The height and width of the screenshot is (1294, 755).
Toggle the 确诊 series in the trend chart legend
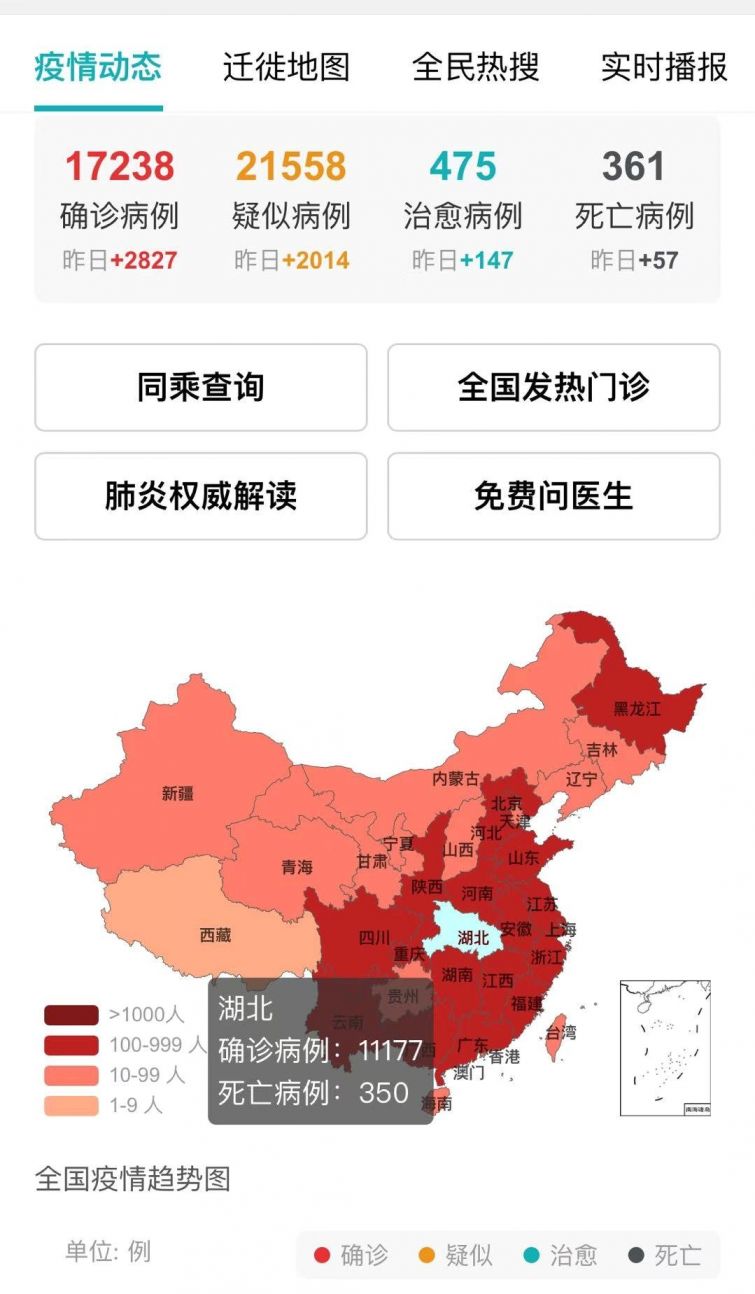tap(352, 1255)
